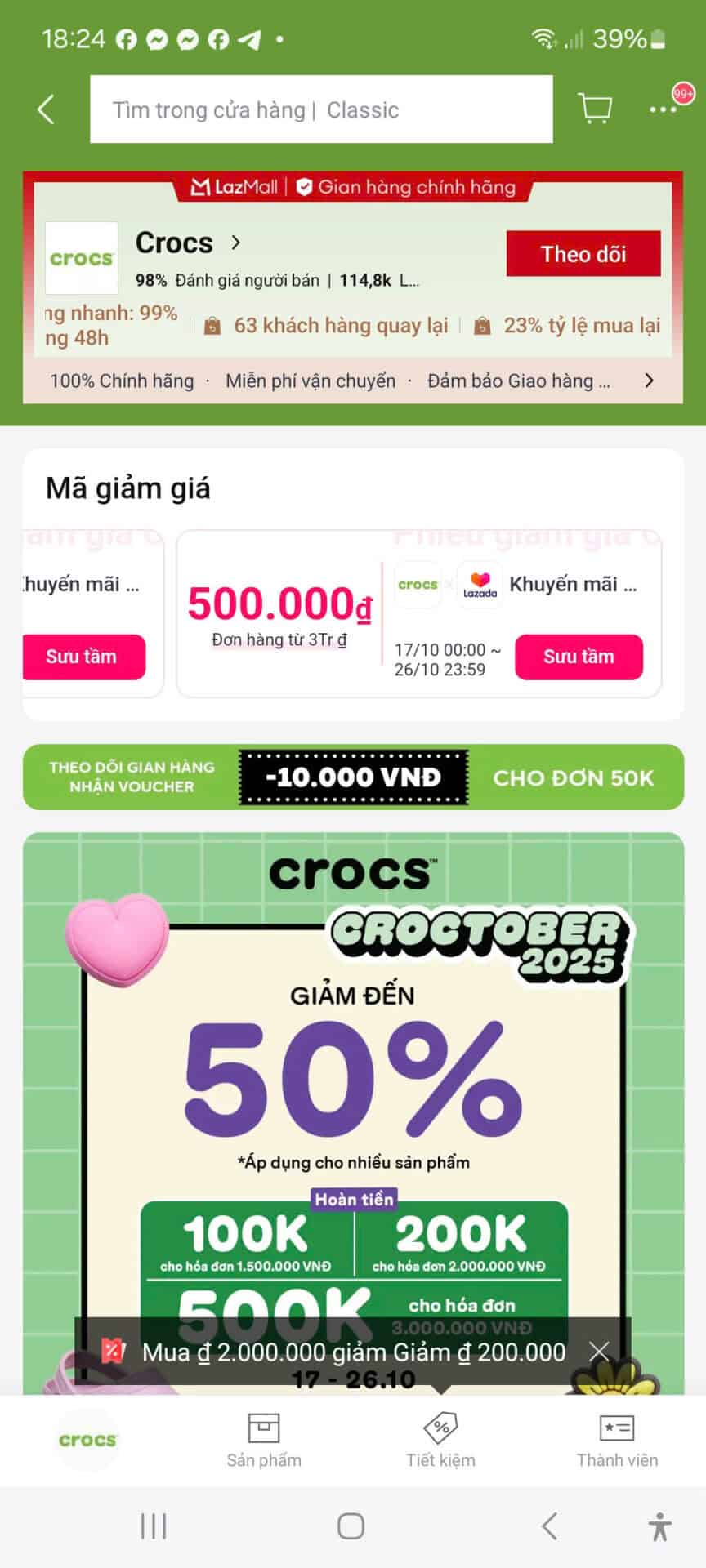Open the shopping cart

[x=595, y=109]
